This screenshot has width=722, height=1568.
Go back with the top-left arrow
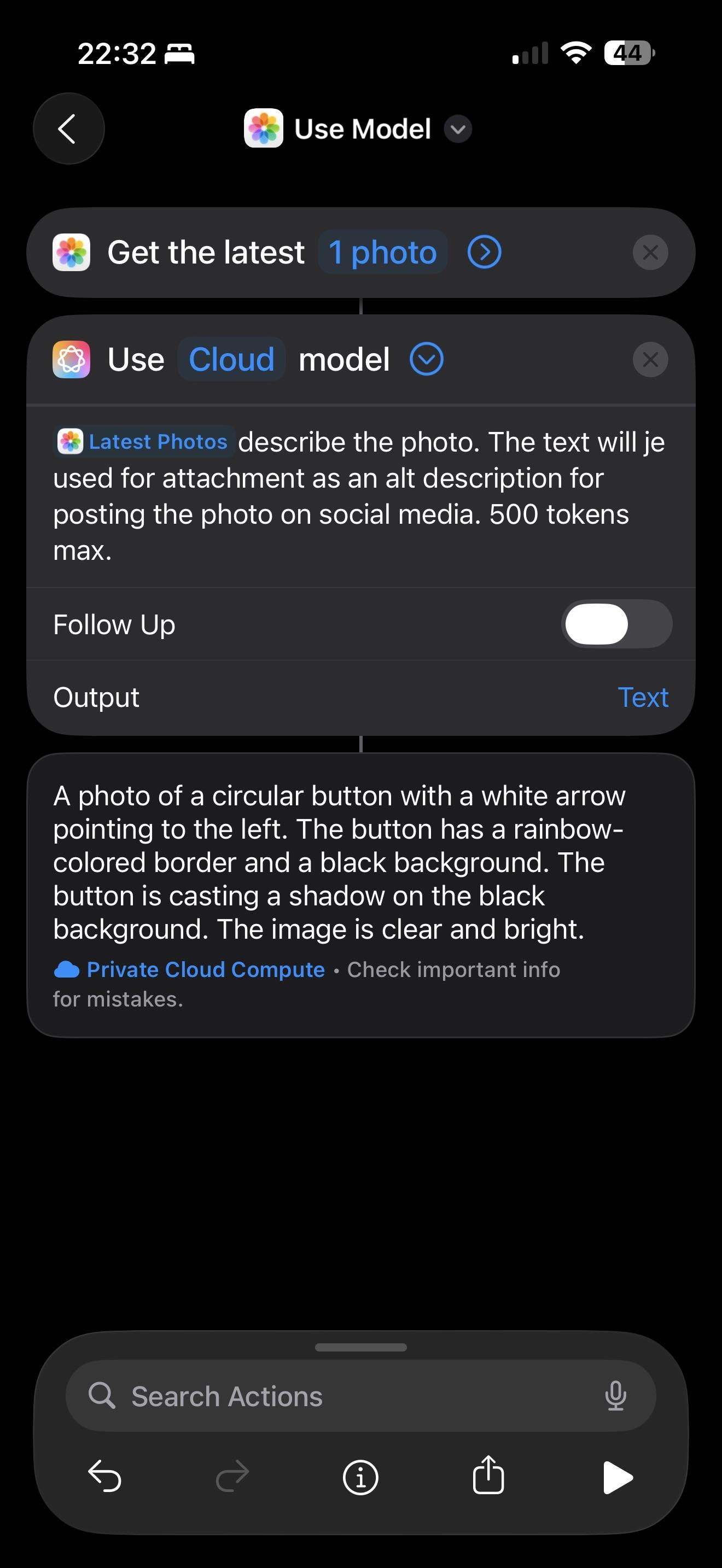pyautogui.click(x=68, y=128)
